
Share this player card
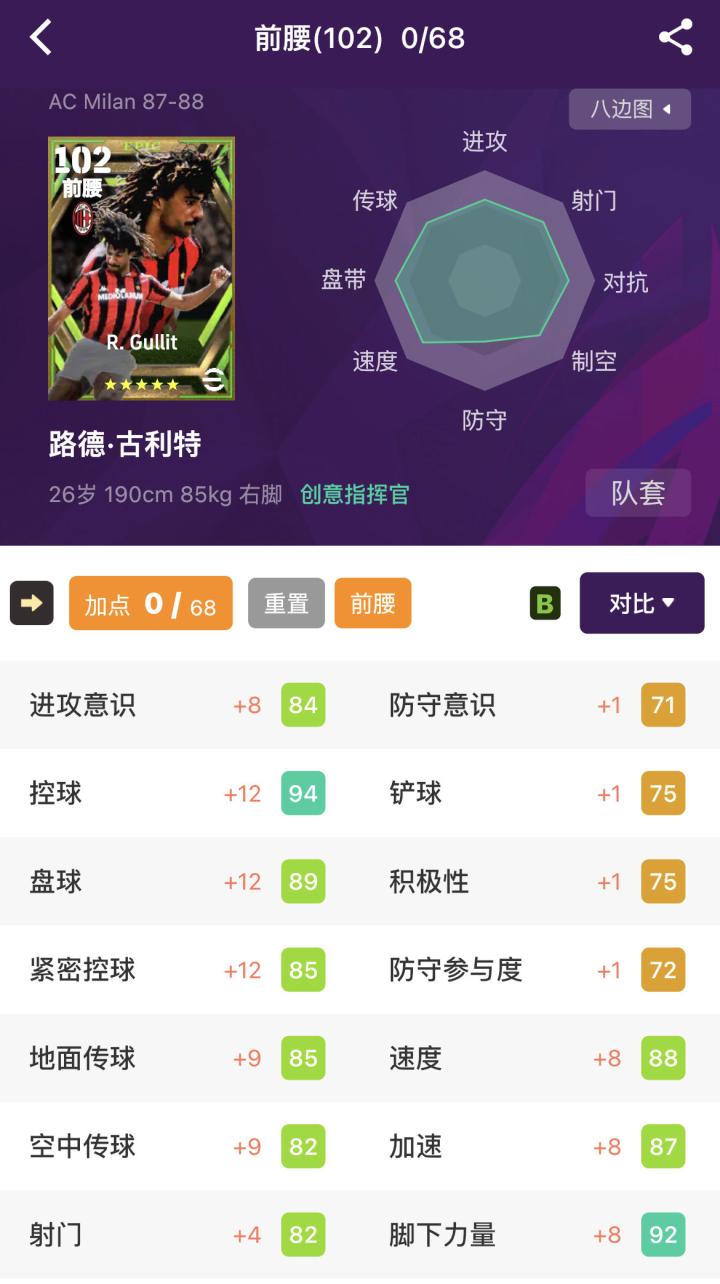(x=676, y=38)
